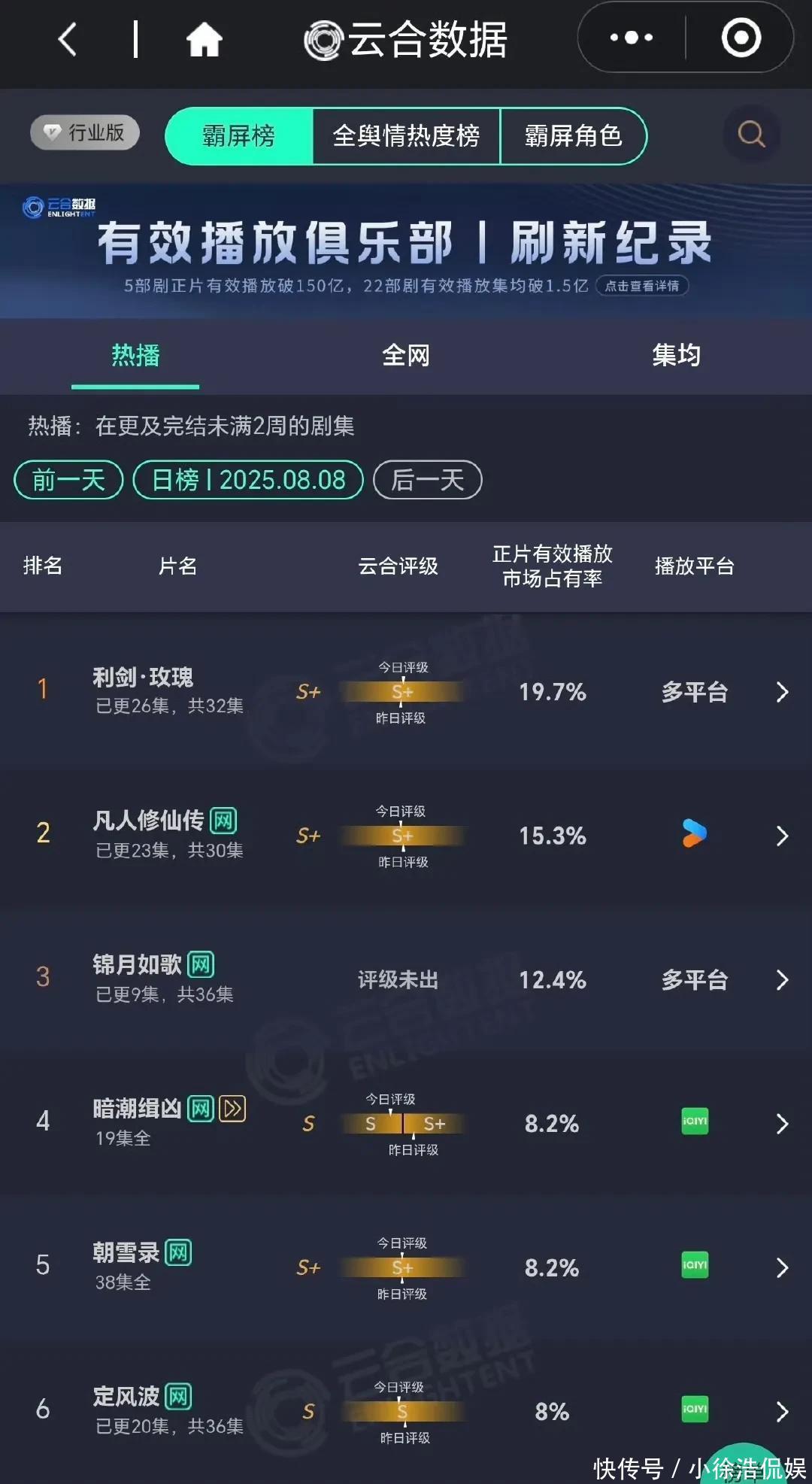Tap 点击查看详情 on the banner
Image resolution: width=812 pixels, height=1484 pixels.
tap(642, 286)
